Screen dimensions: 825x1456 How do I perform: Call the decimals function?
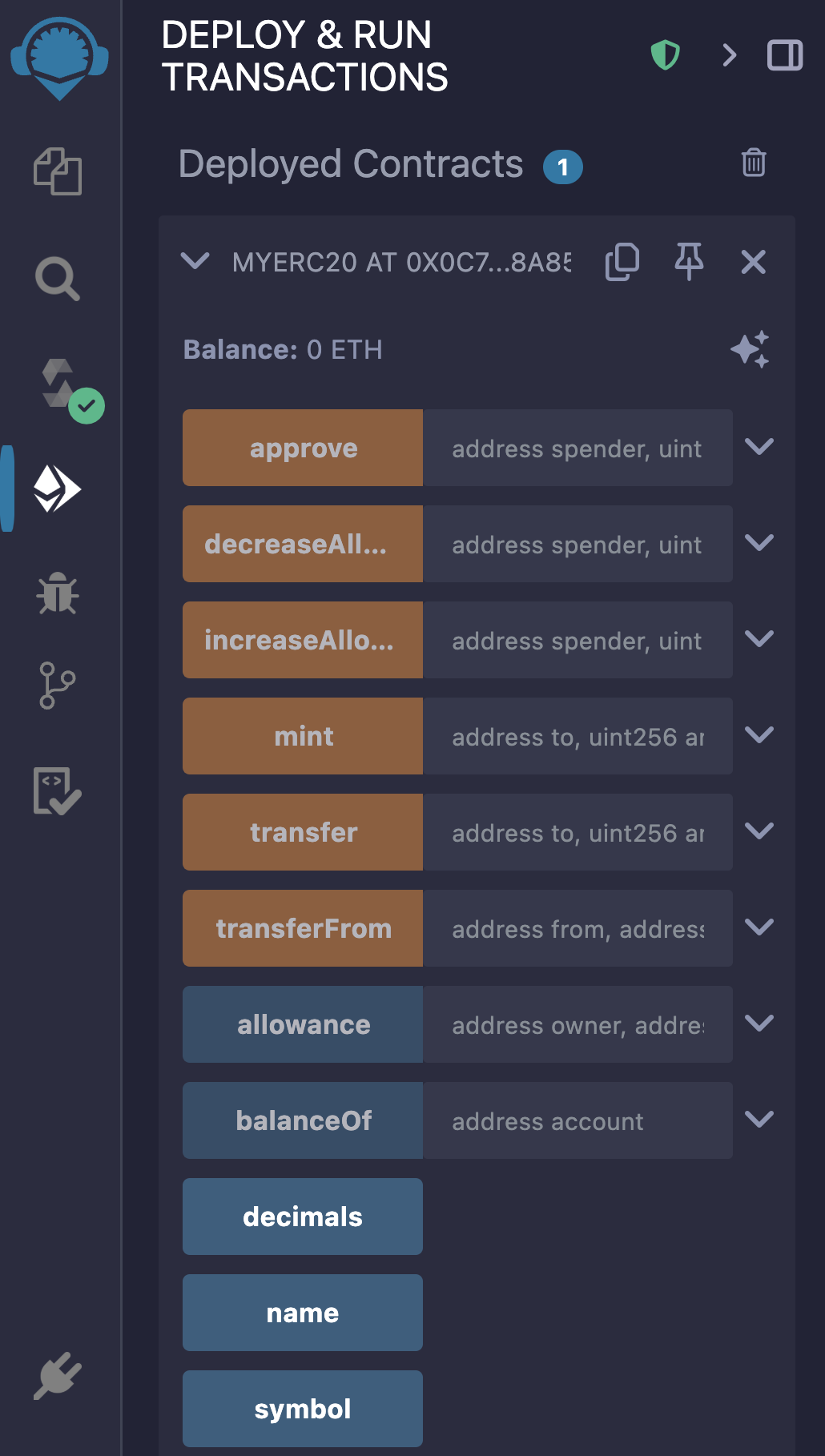pos(303,1217)
